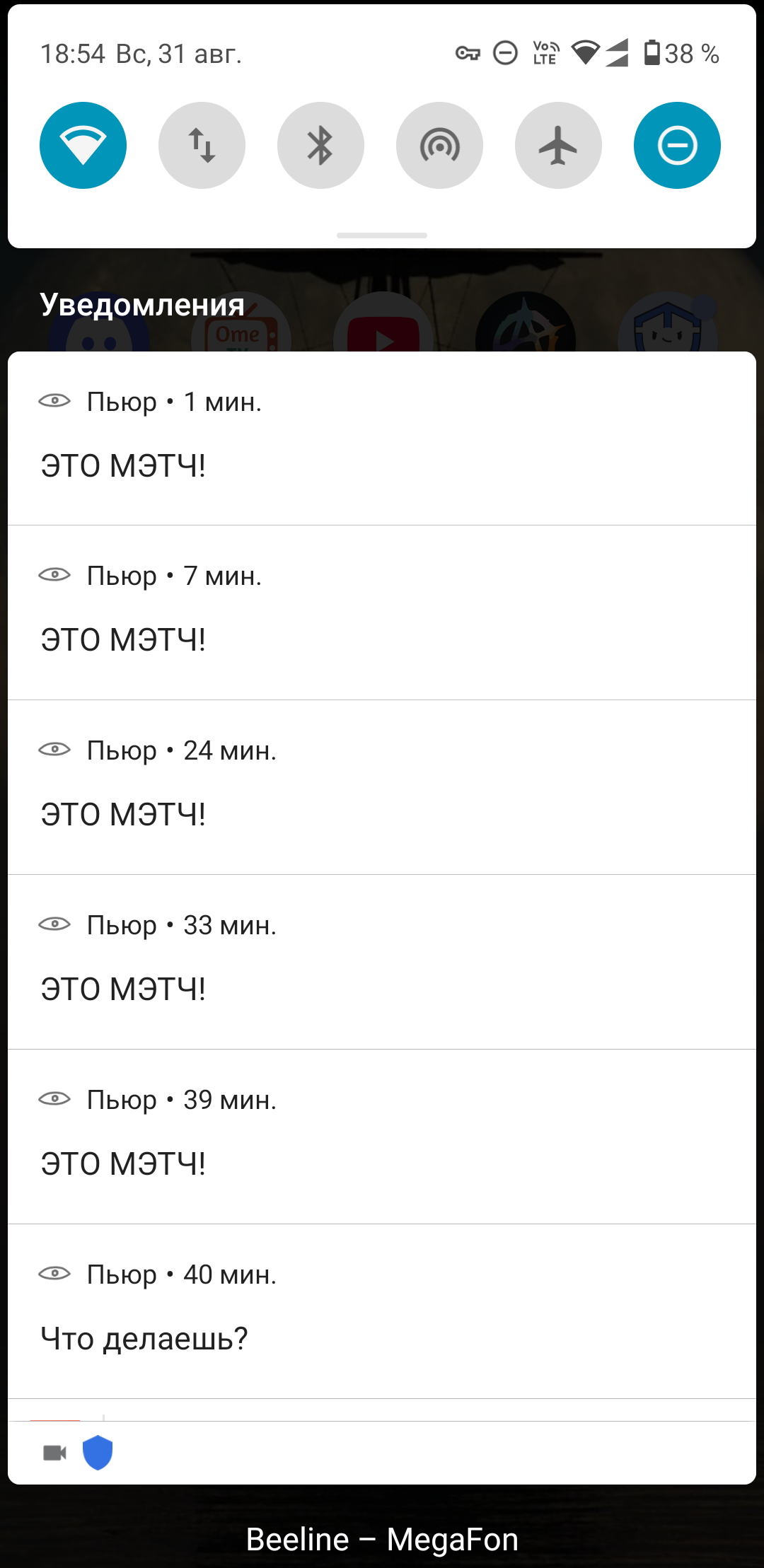This screenshot has width=764, height=1568.
Task: Open Пьюр notification from 7 мин. ago
Action: click(382, 612)
